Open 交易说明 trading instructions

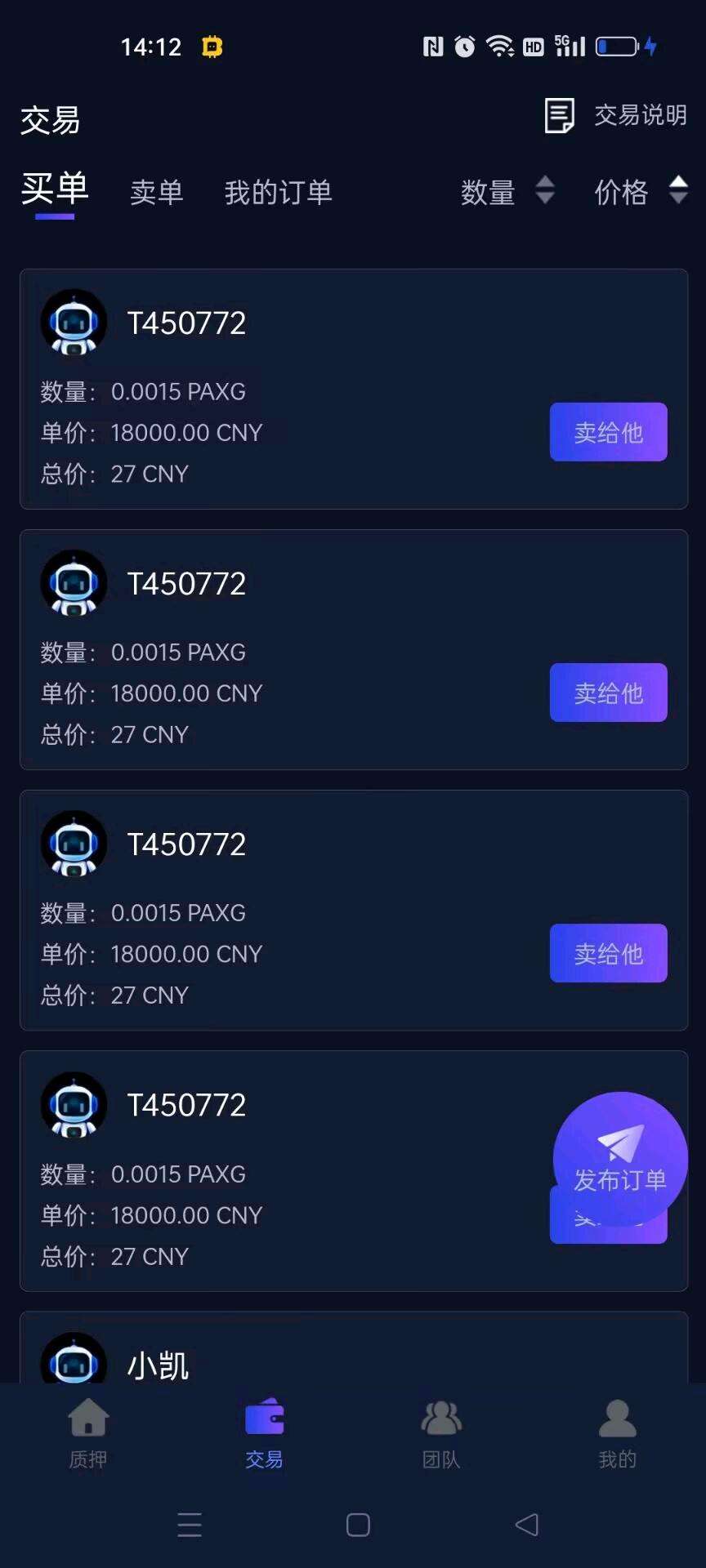pos(616,116)
